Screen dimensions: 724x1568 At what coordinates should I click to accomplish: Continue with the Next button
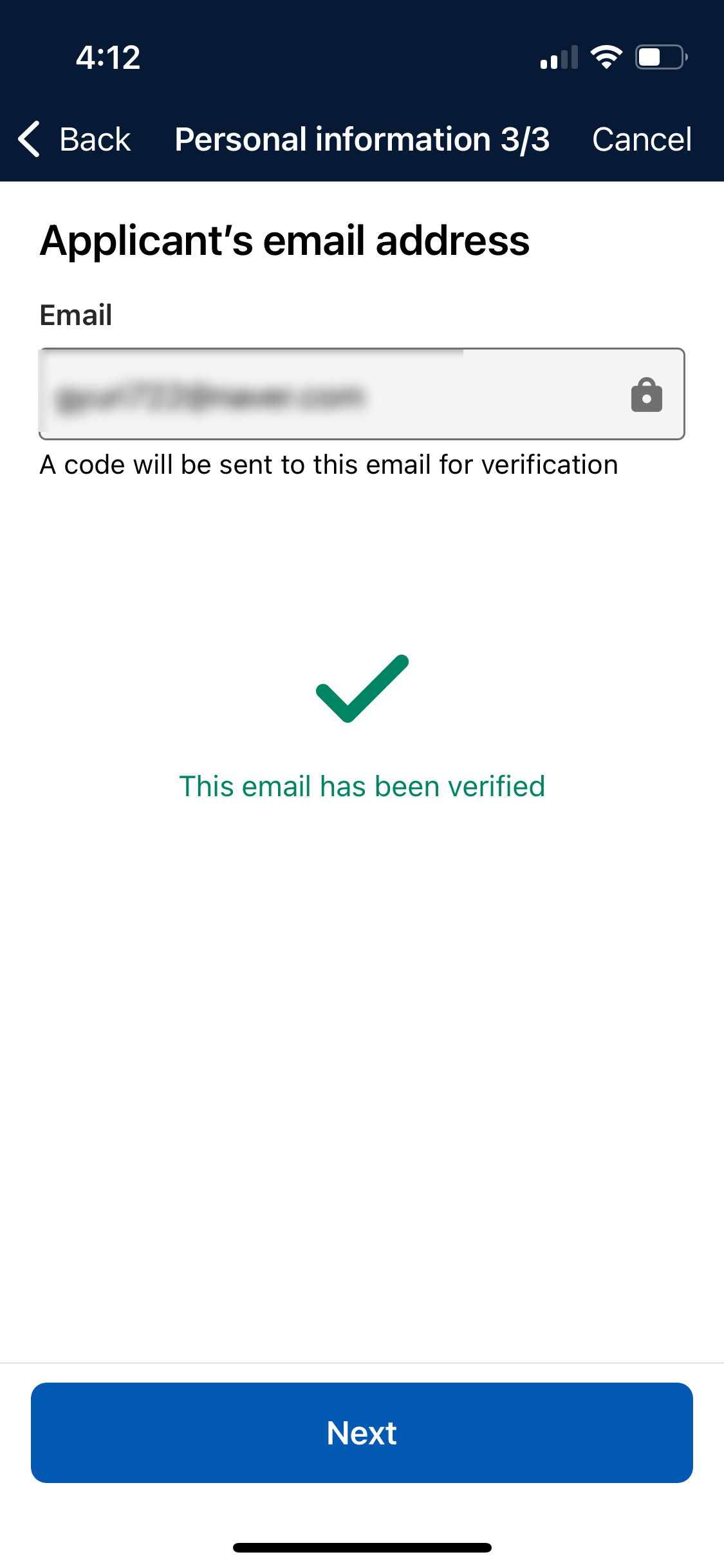coord(362,1433)
